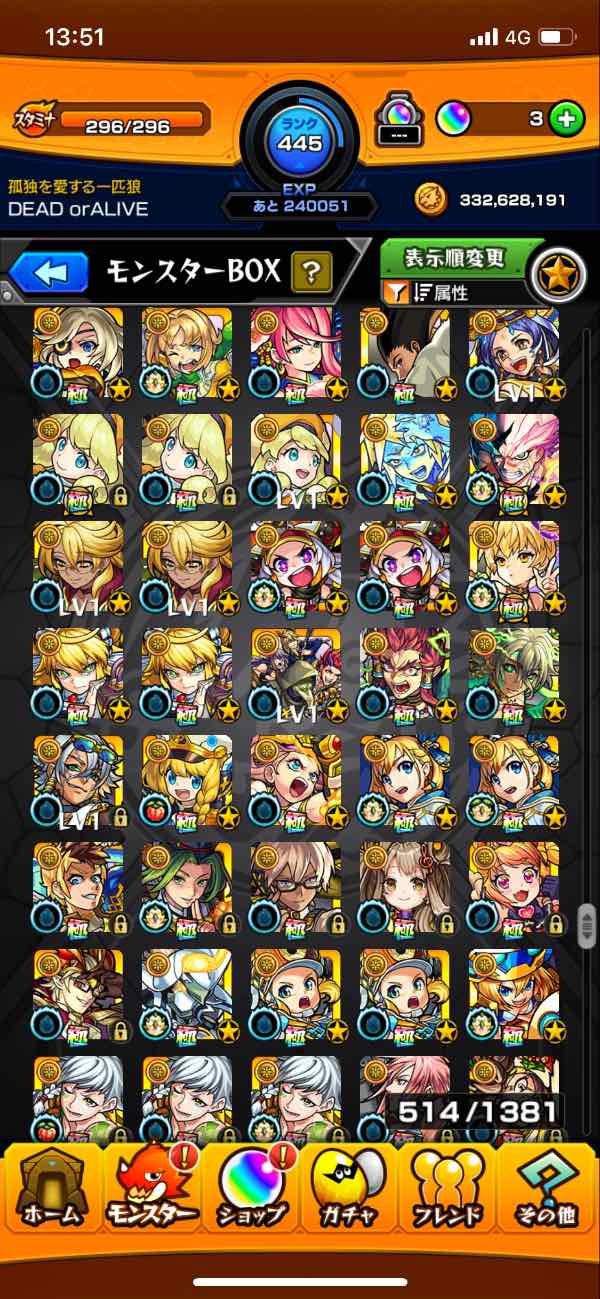Select the eyepatch monster in the first row
The width and height of the screenshot is (600, 1299).
click(78, 352)
